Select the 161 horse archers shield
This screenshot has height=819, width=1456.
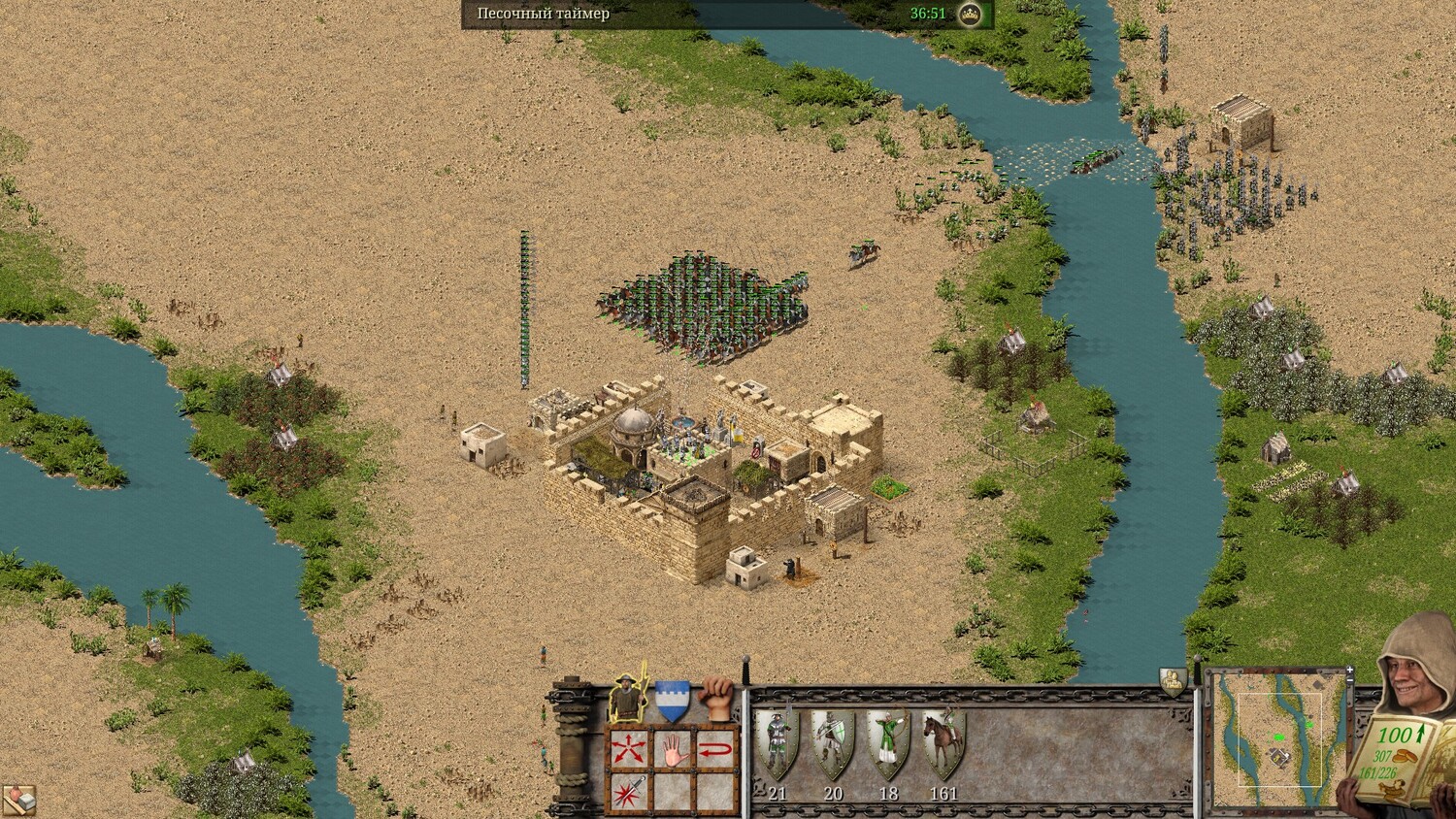tap(943, 744)
